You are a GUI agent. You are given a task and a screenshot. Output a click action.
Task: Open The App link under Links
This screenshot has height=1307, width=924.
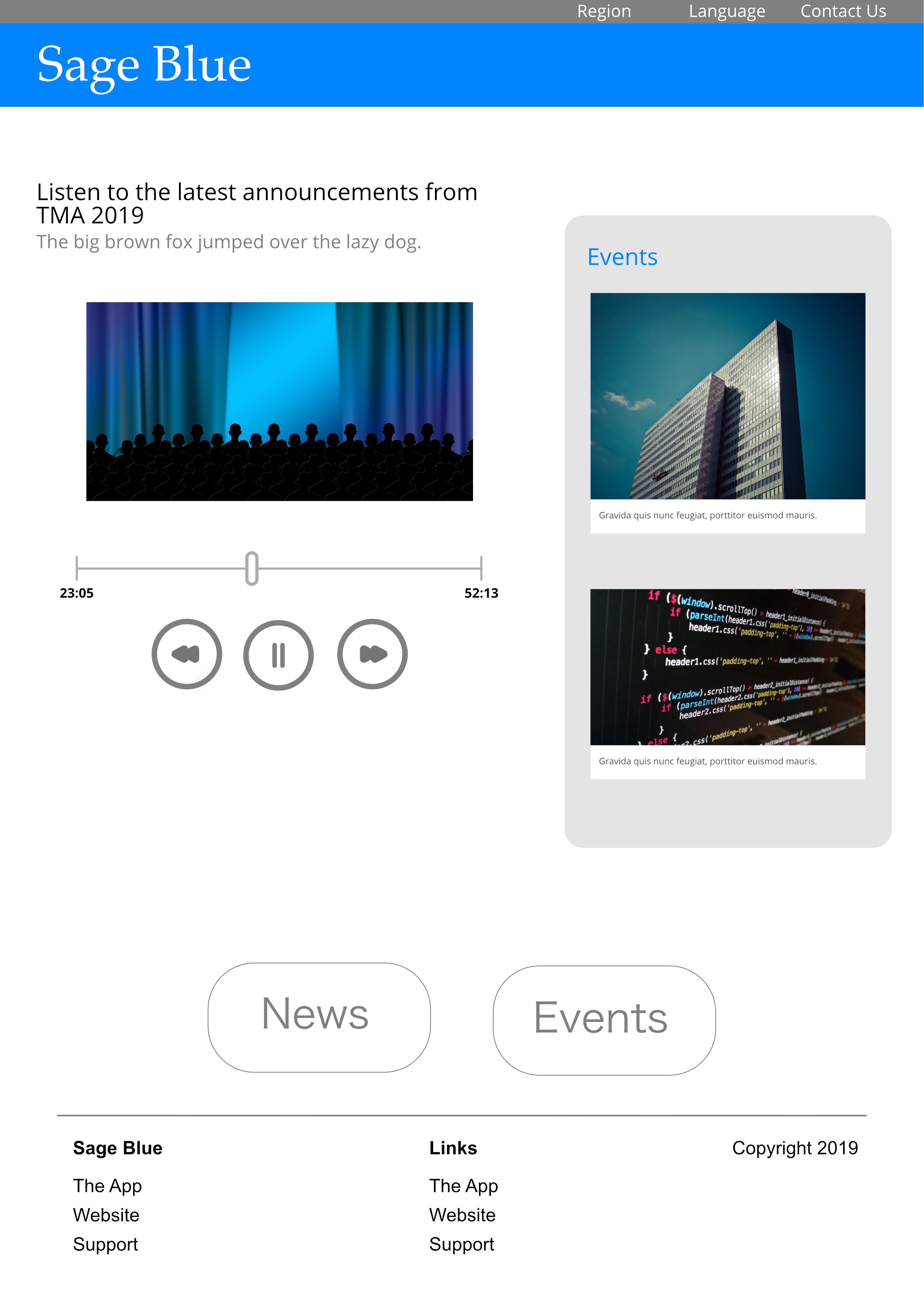click(x=463, y=1186)
